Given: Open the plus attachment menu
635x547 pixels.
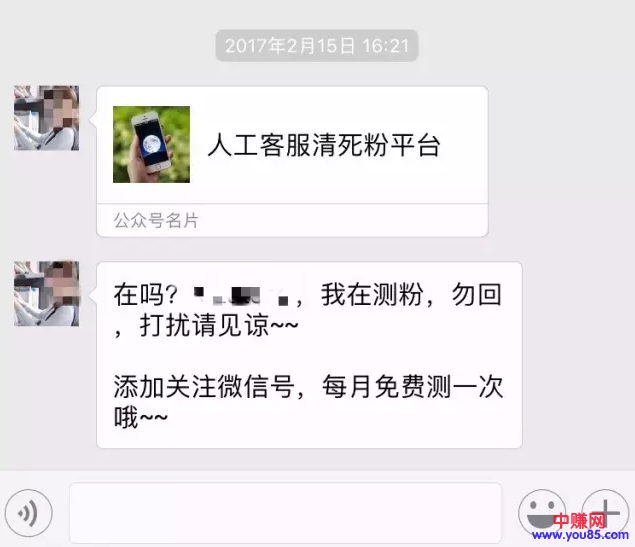Looking at the screenshot, I should 604,512.
